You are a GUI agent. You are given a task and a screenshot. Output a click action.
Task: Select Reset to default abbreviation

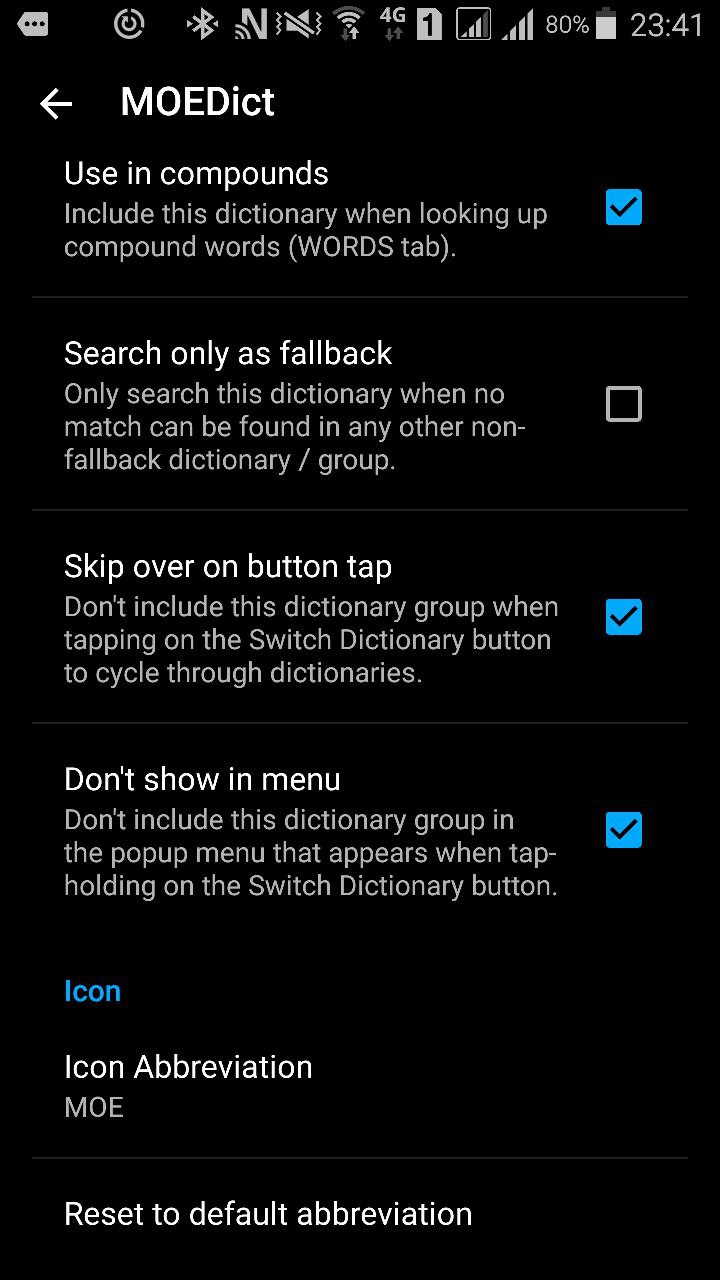pos(360,1214)
